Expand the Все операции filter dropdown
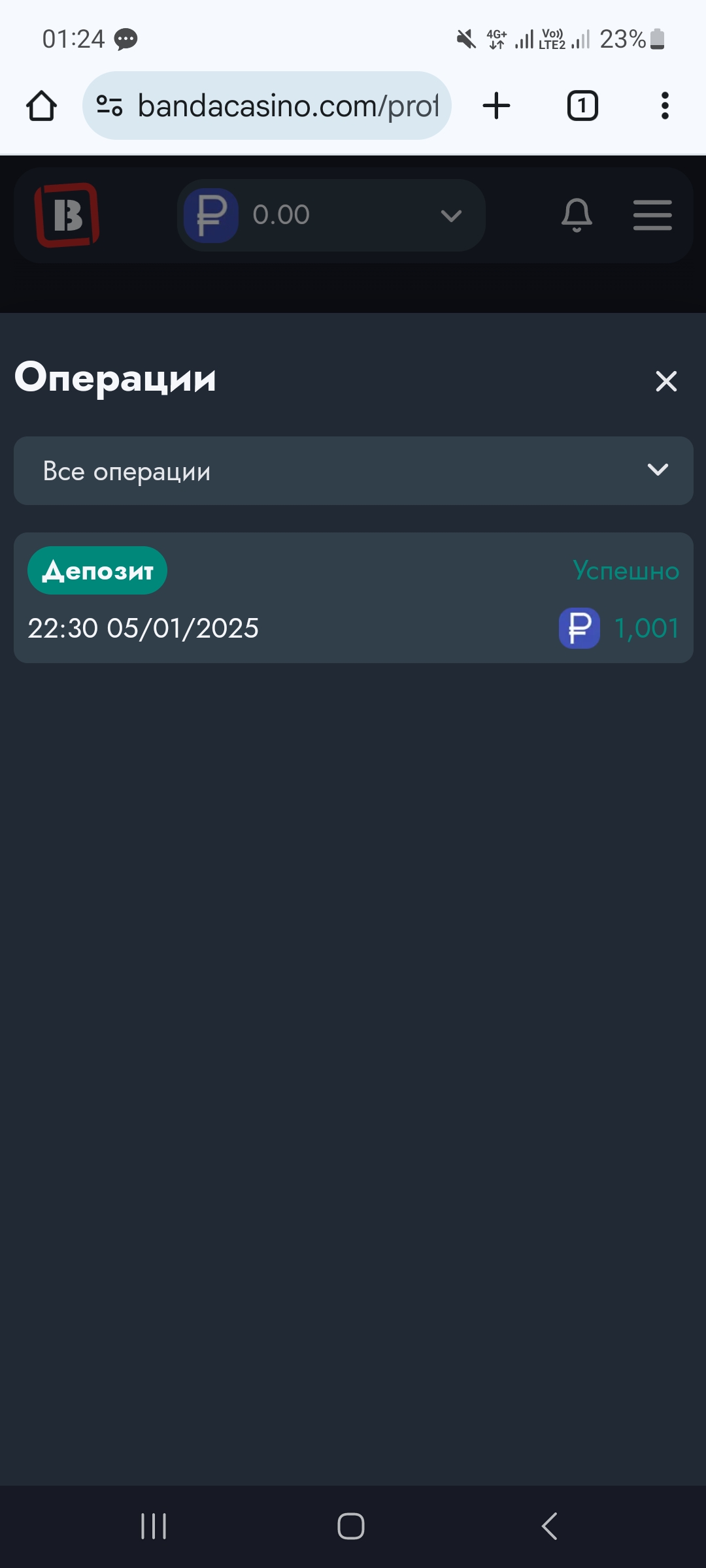The image size is (706, 1568). click(x=353, y=470)
